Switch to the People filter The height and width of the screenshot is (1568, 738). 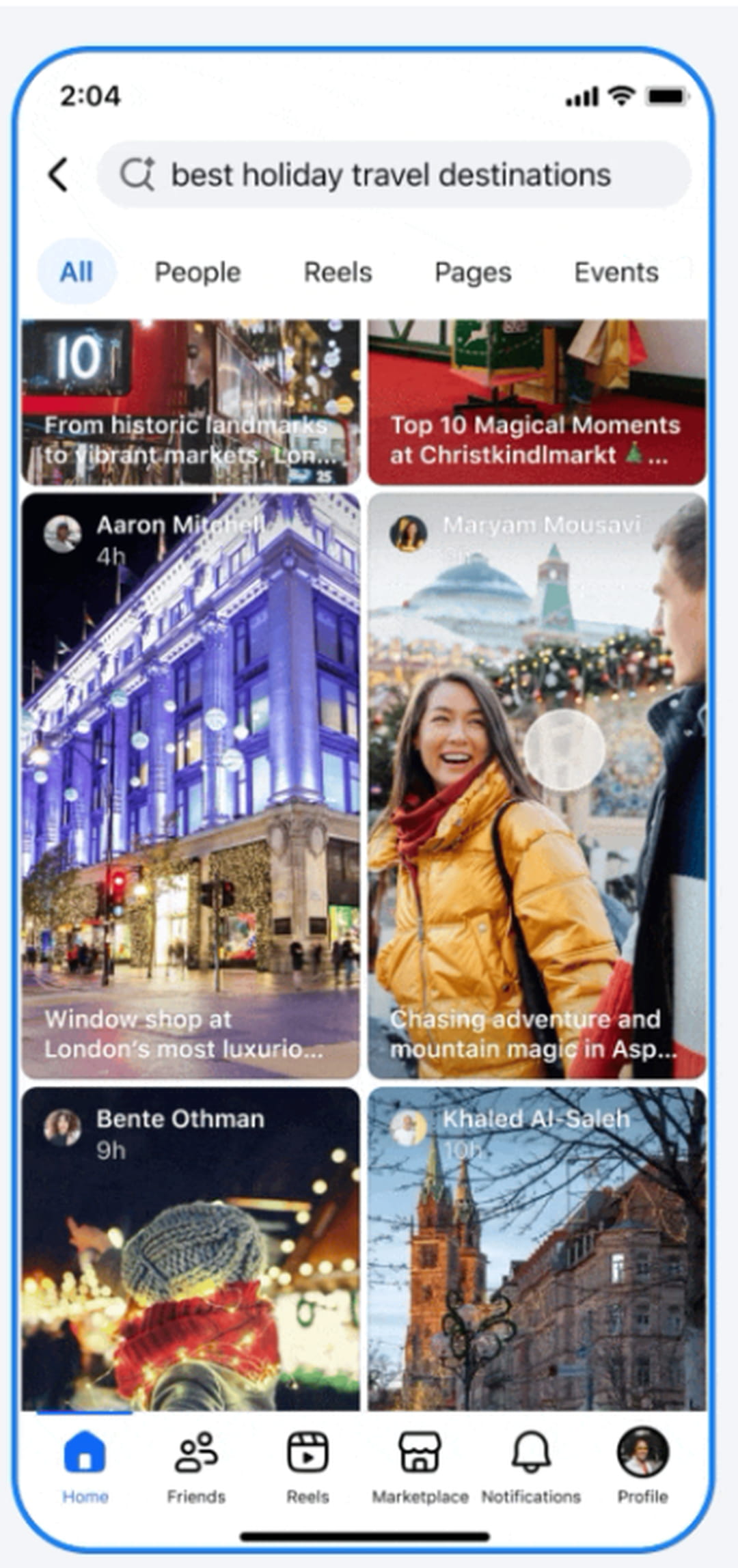point(197,272)
